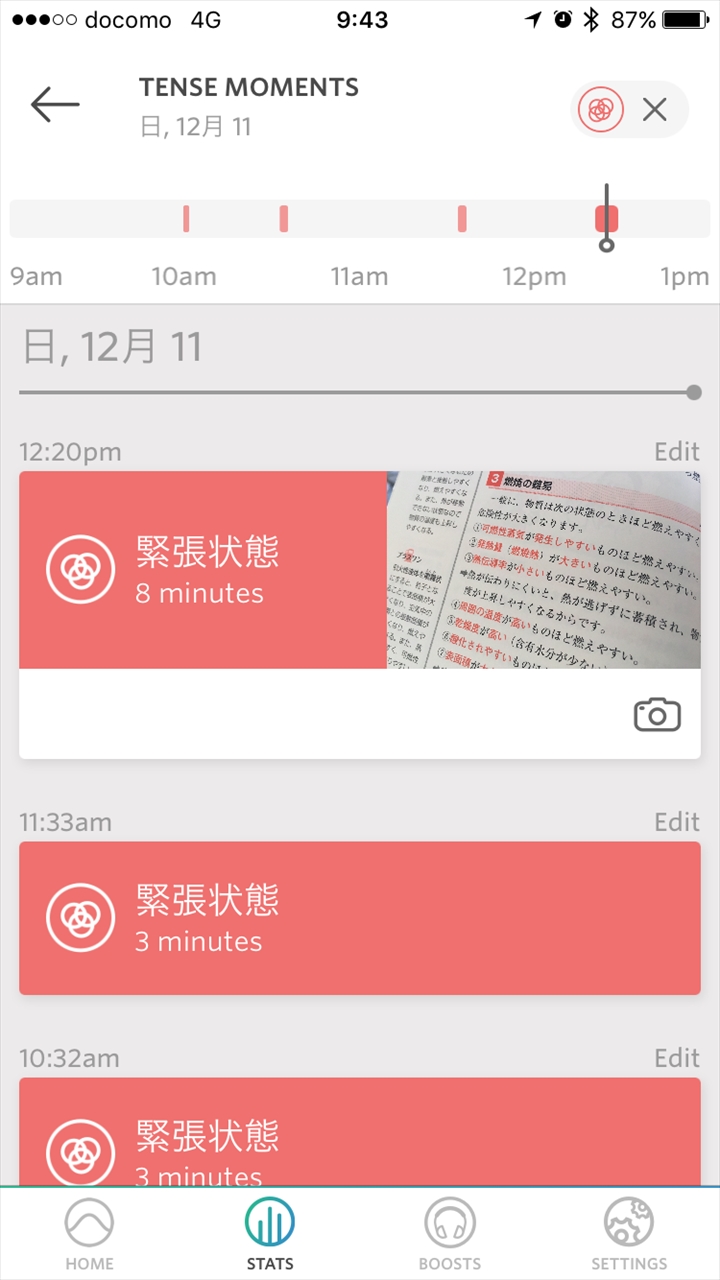The image size is (720, 1280).
Task: Edit the 11:33am entry
Action: [x=676, y=822]
